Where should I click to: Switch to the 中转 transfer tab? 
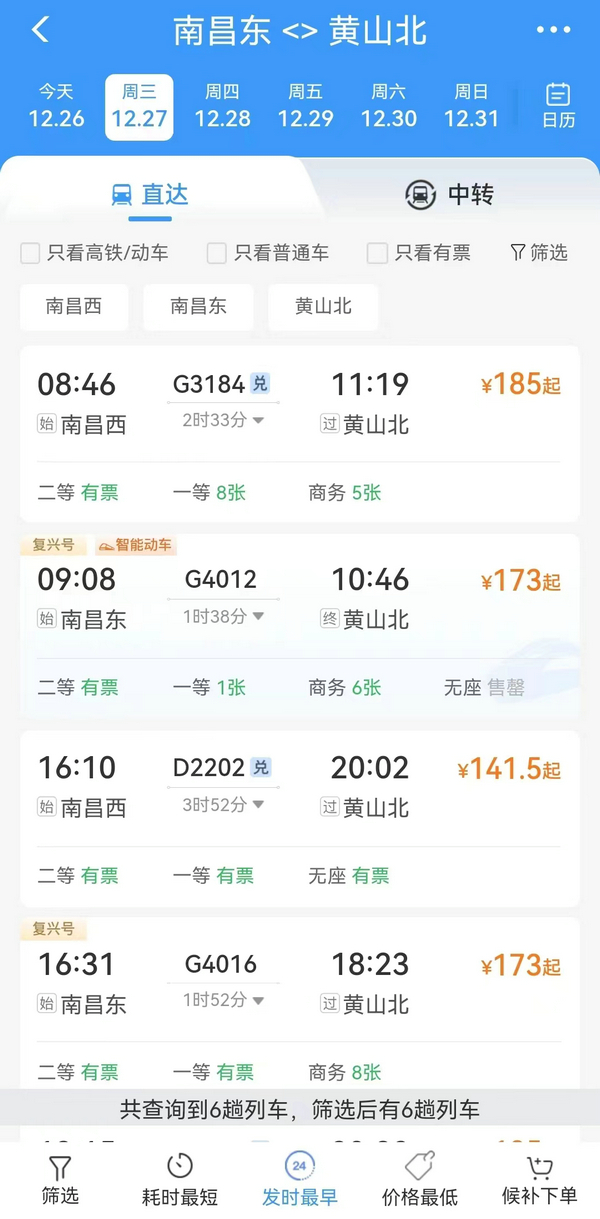(x=450, y=194)
